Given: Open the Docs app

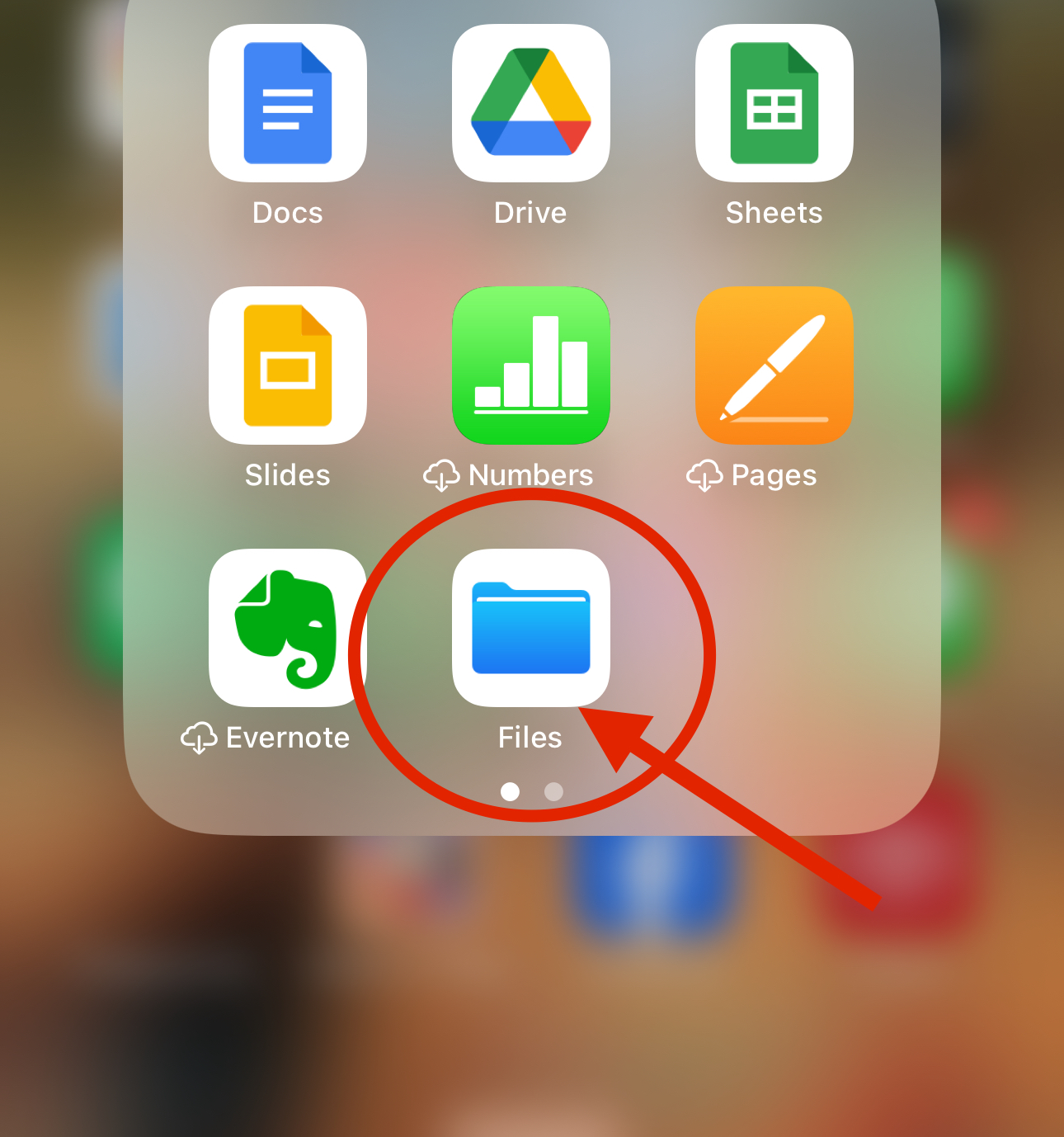Looking at the screenshot, I should pos(287,103).
